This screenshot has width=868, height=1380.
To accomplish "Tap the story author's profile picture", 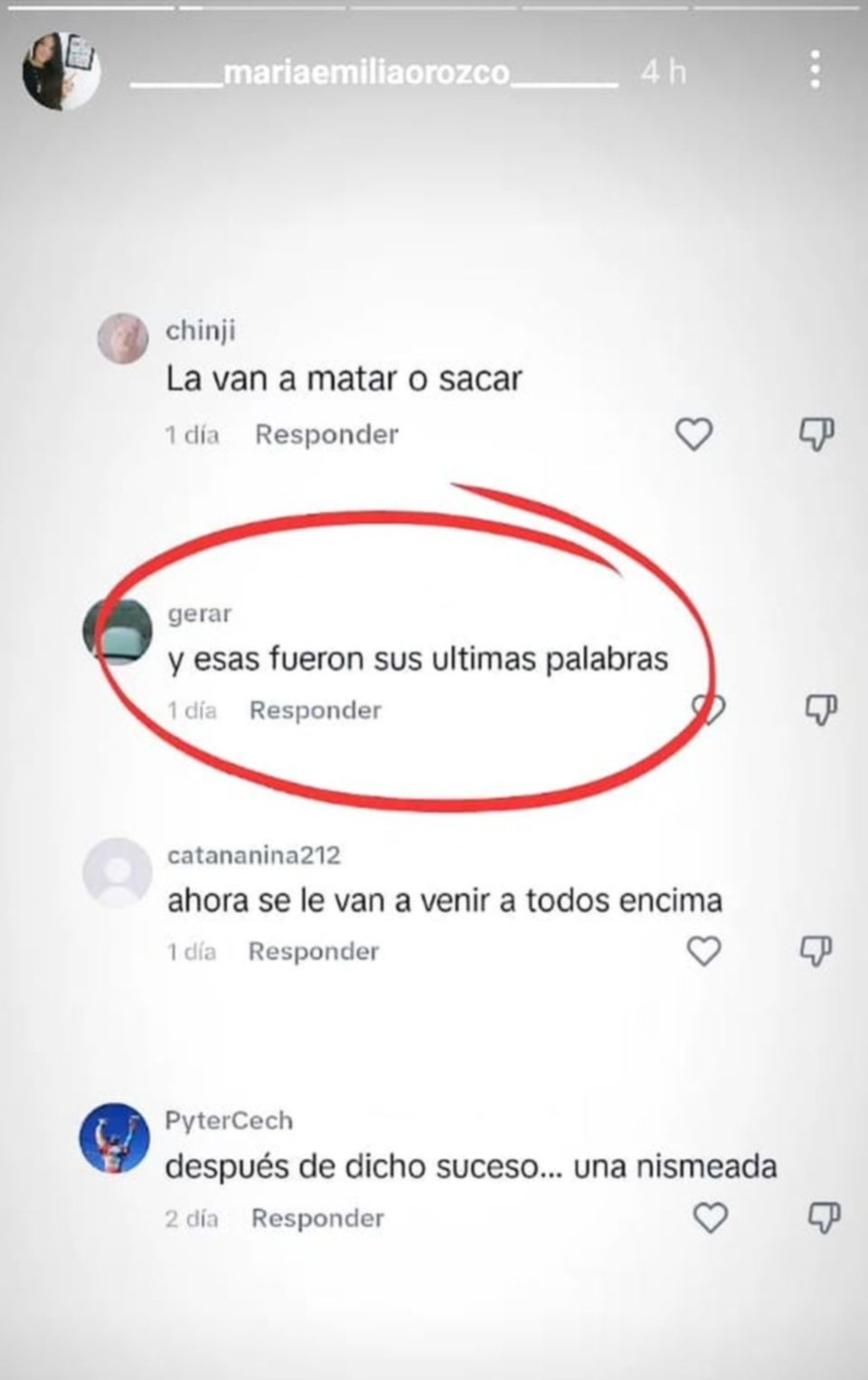I will pos(61,71).
